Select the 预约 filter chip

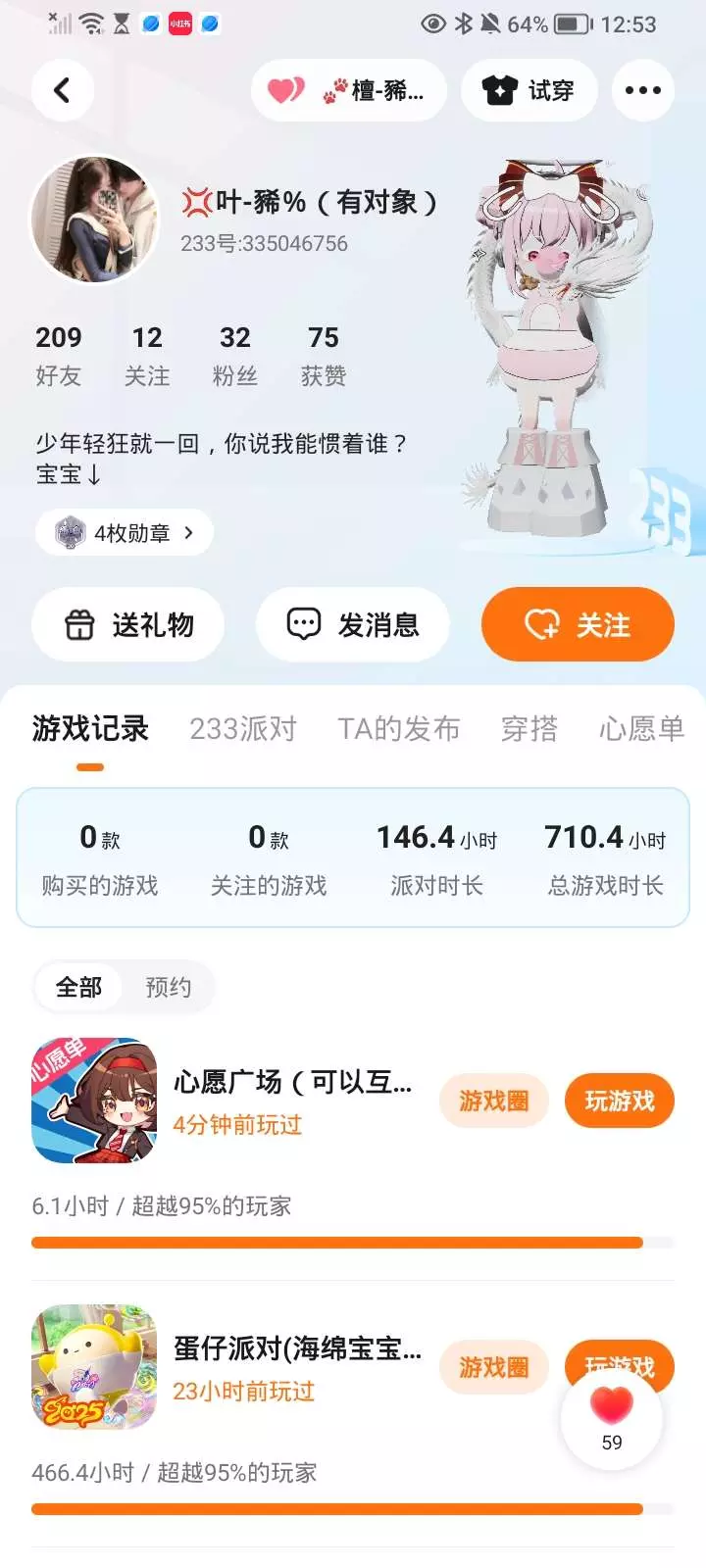click(x=169, y=987)
